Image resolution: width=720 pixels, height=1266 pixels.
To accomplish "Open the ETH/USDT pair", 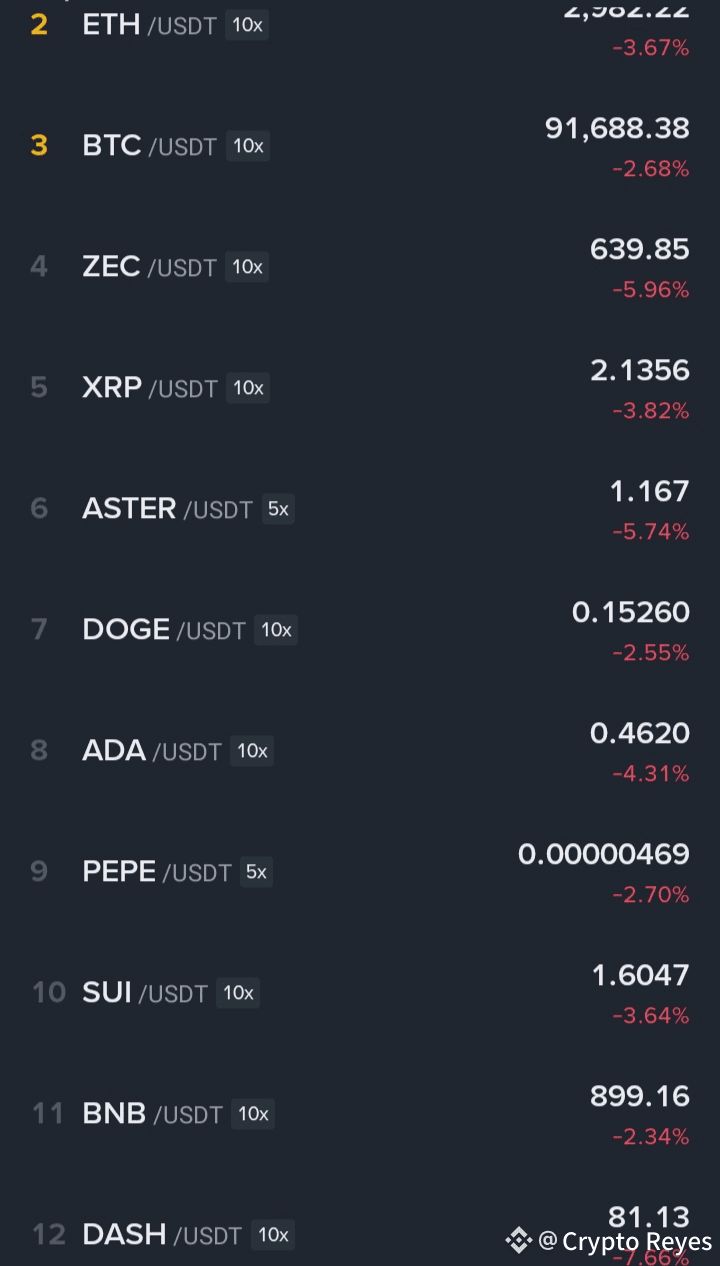I will pyautogui.click(x=149, y=25).
